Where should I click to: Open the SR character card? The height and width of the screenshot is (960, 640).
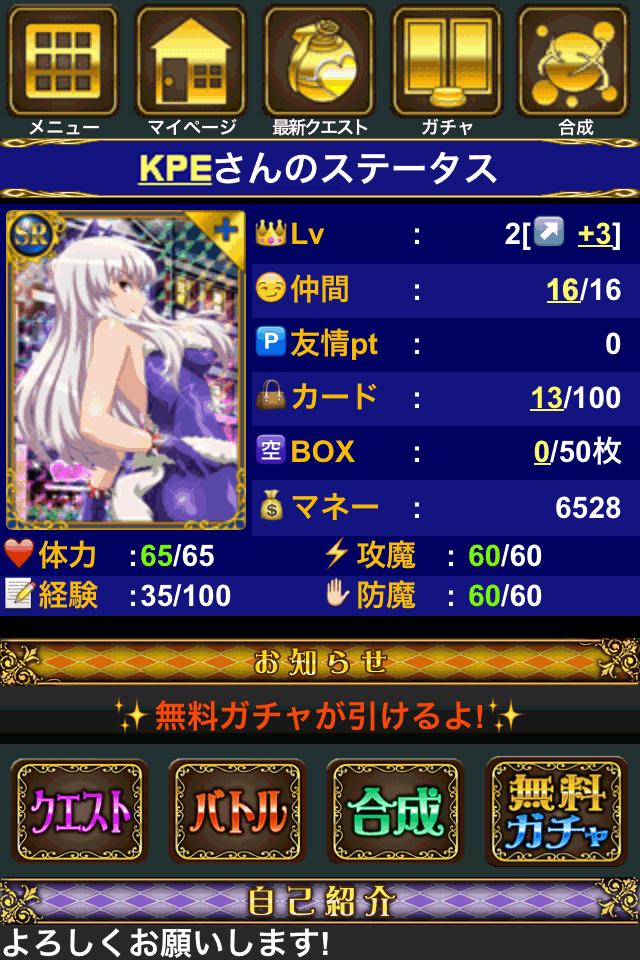[x=126, y=370]
